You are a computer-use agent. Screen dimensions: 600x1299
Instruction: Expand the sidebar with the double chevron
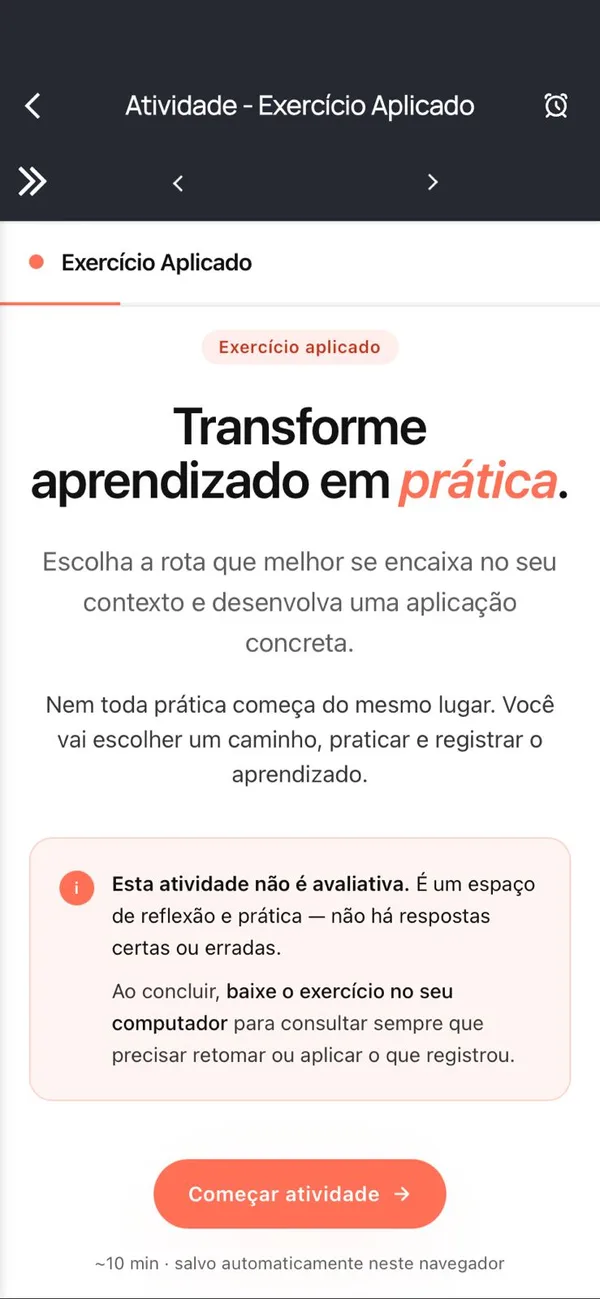(x=32, y=181)
